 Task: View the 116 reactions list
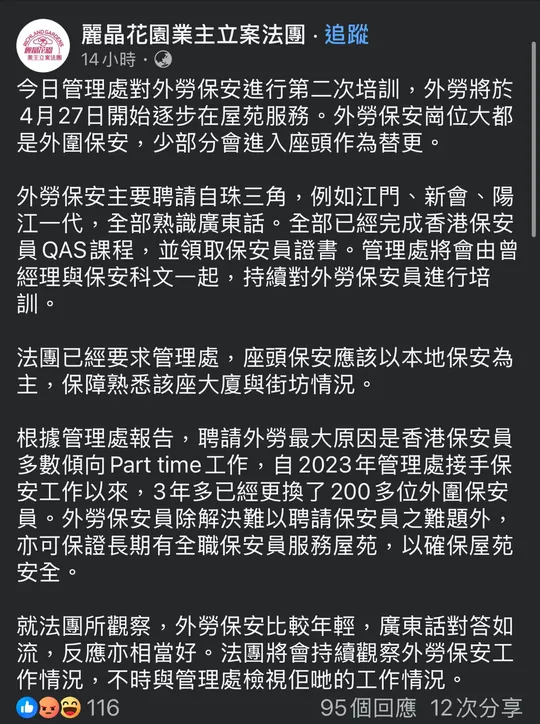point(68,707)
